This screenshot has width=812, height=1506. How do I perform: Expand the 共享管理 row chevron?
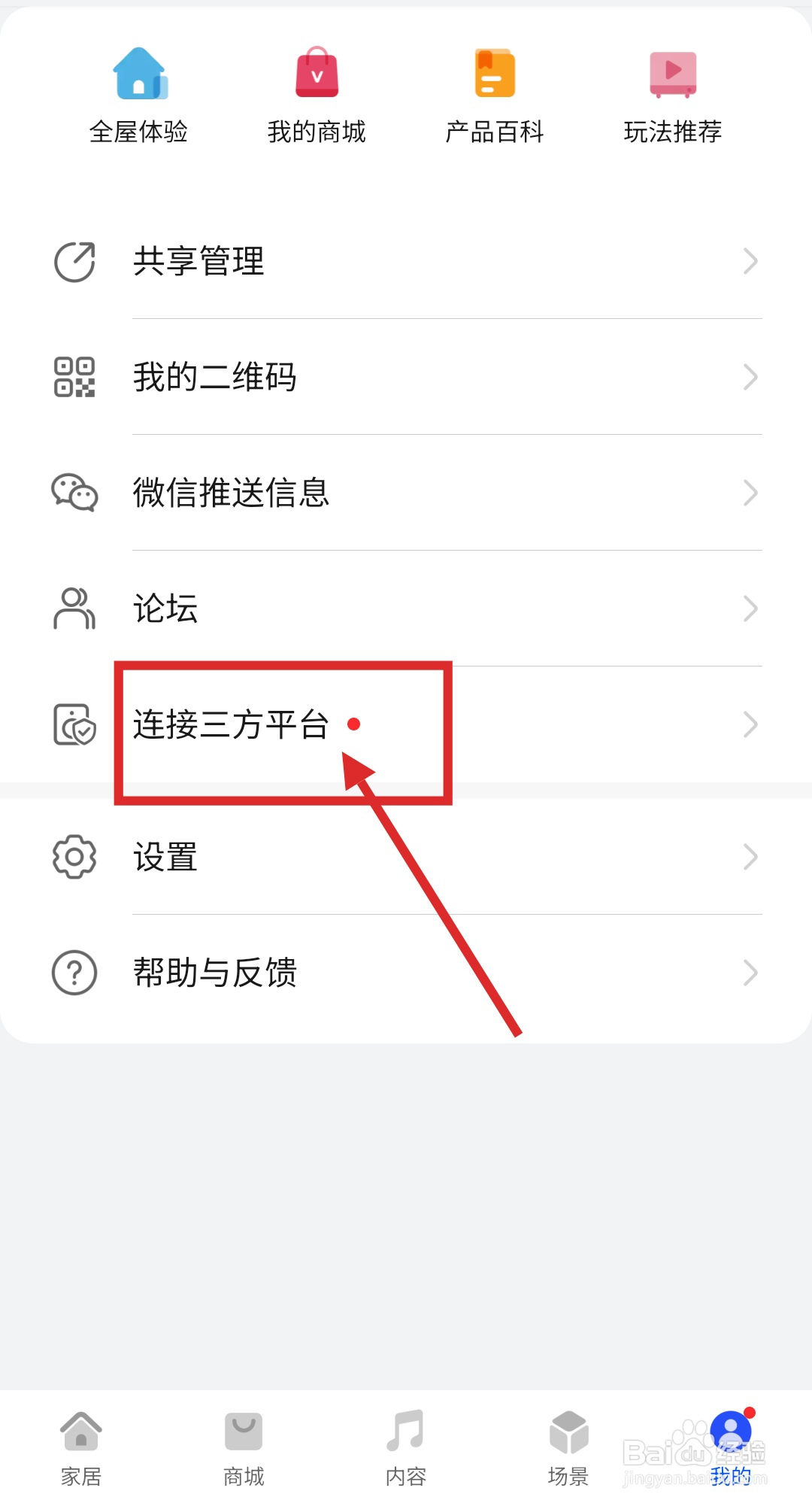click(x=751, y=262)
